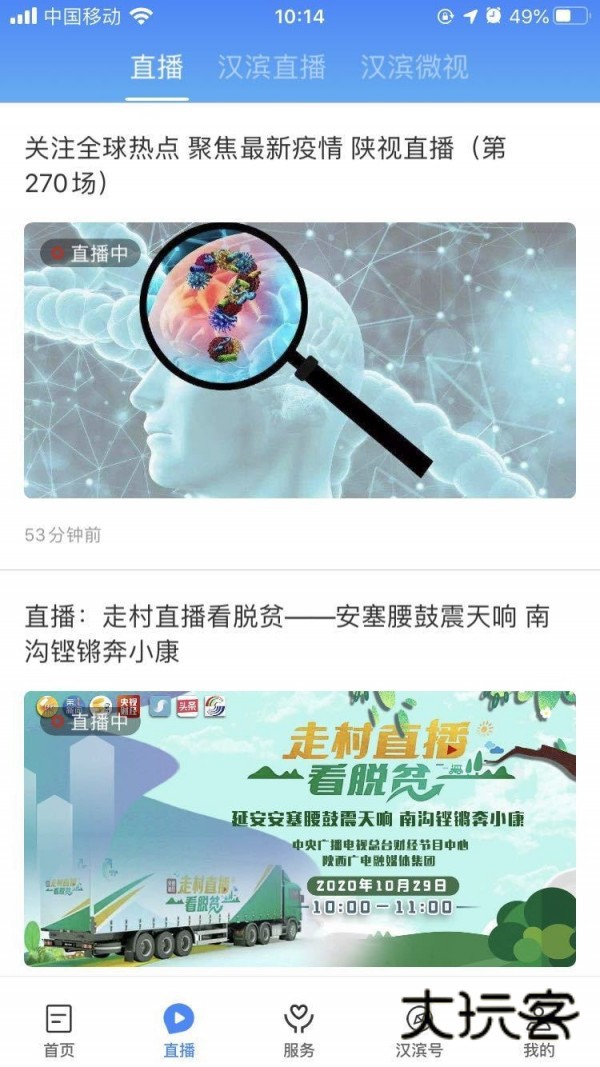Go to the 首页 bottom tab
Viewport: 600px width, 1067px height.
click(59, 1030)
